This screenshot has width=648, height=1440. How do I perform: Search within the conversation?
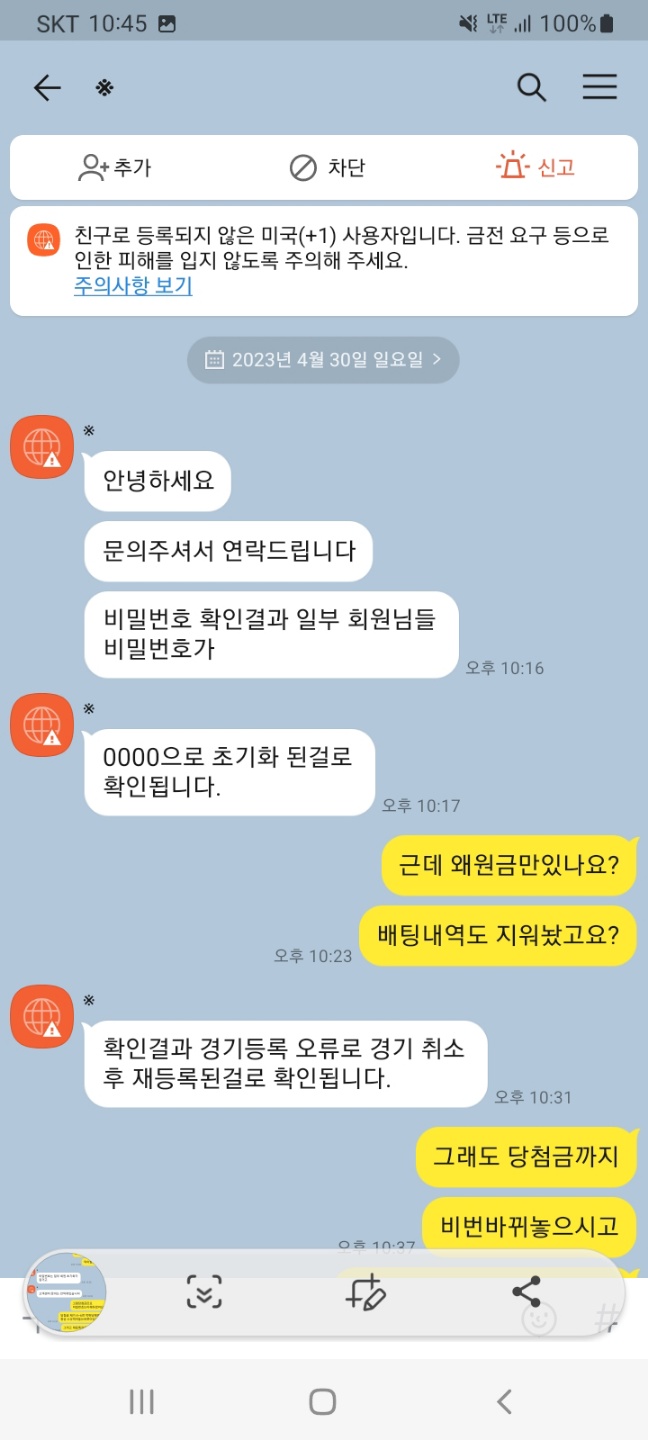531,88
